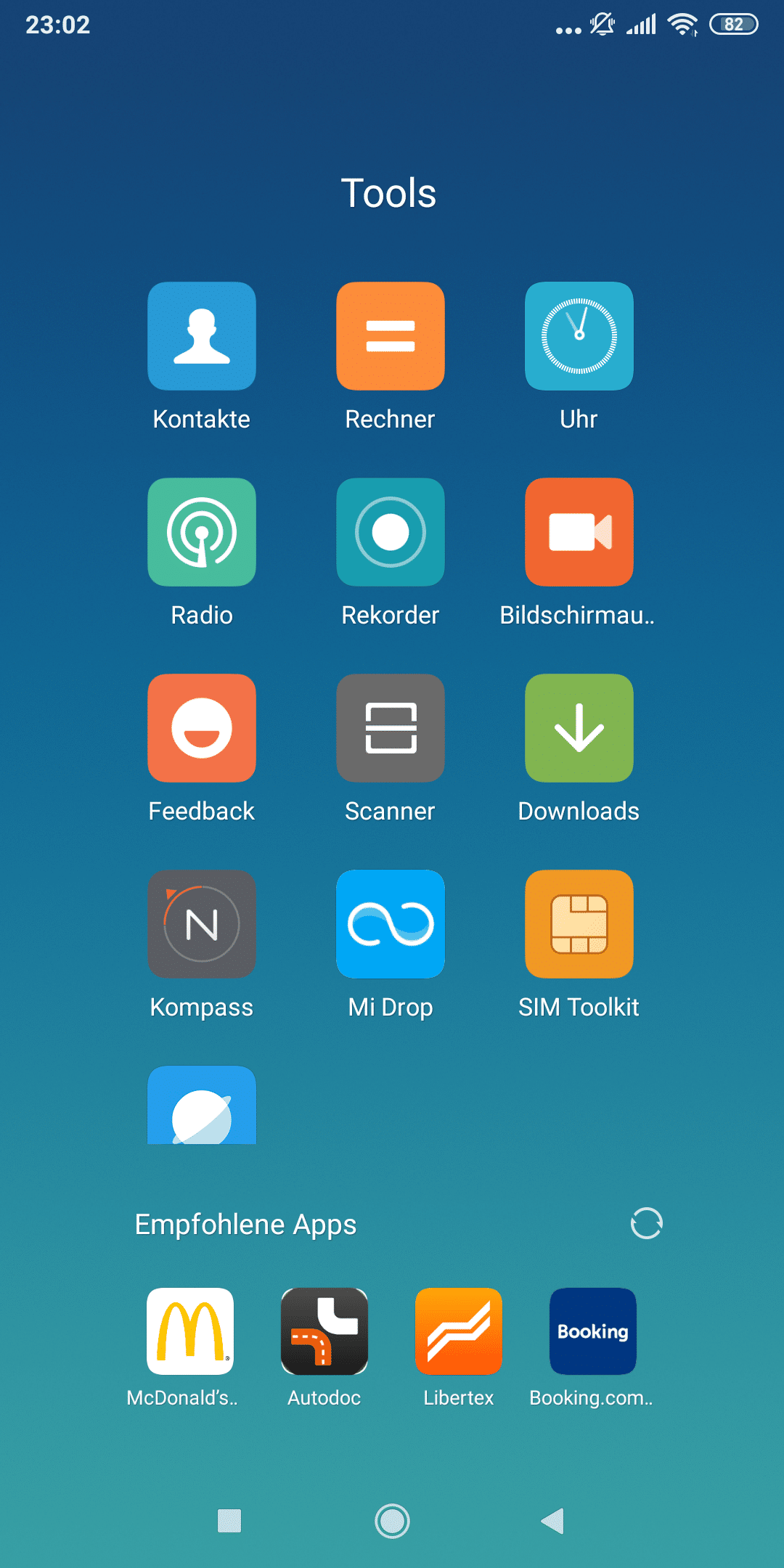Viewport: 784px width, 1568px height.
Task: Refresh the Empfohlene Apps list
Action: 646,1223
